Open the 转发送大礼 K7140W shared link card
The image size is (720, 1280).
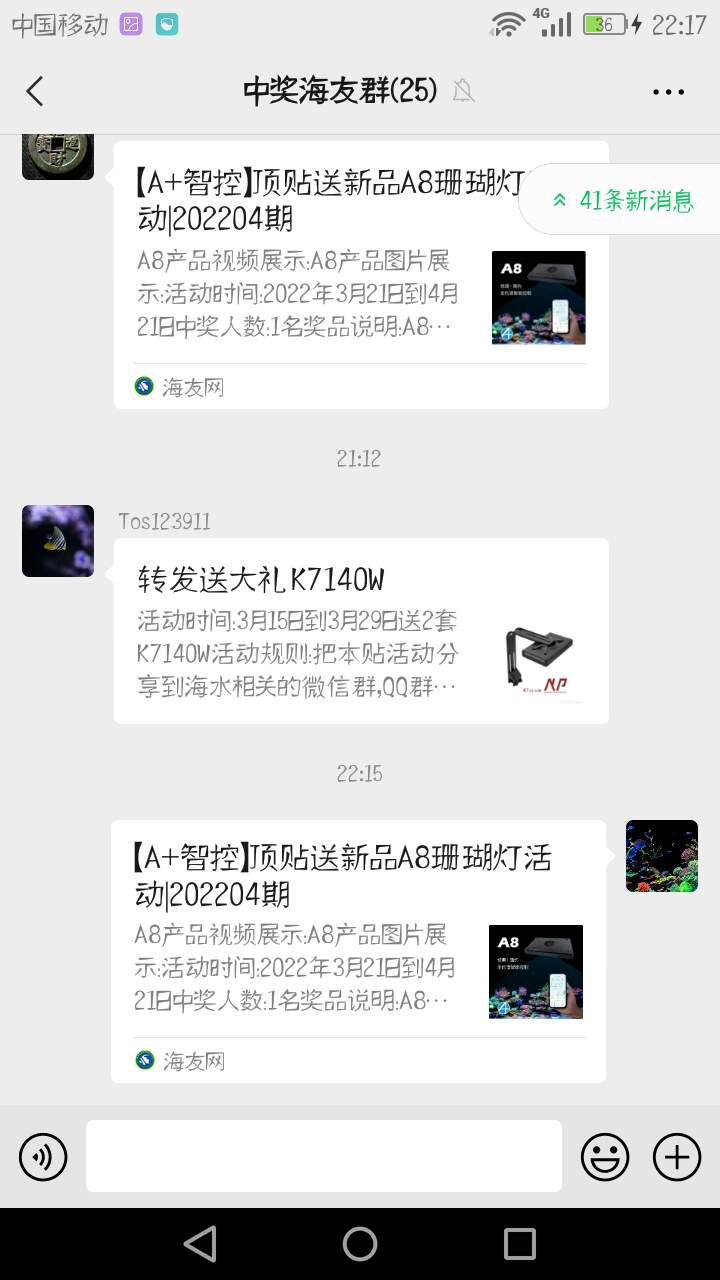[x=361, y=630]
